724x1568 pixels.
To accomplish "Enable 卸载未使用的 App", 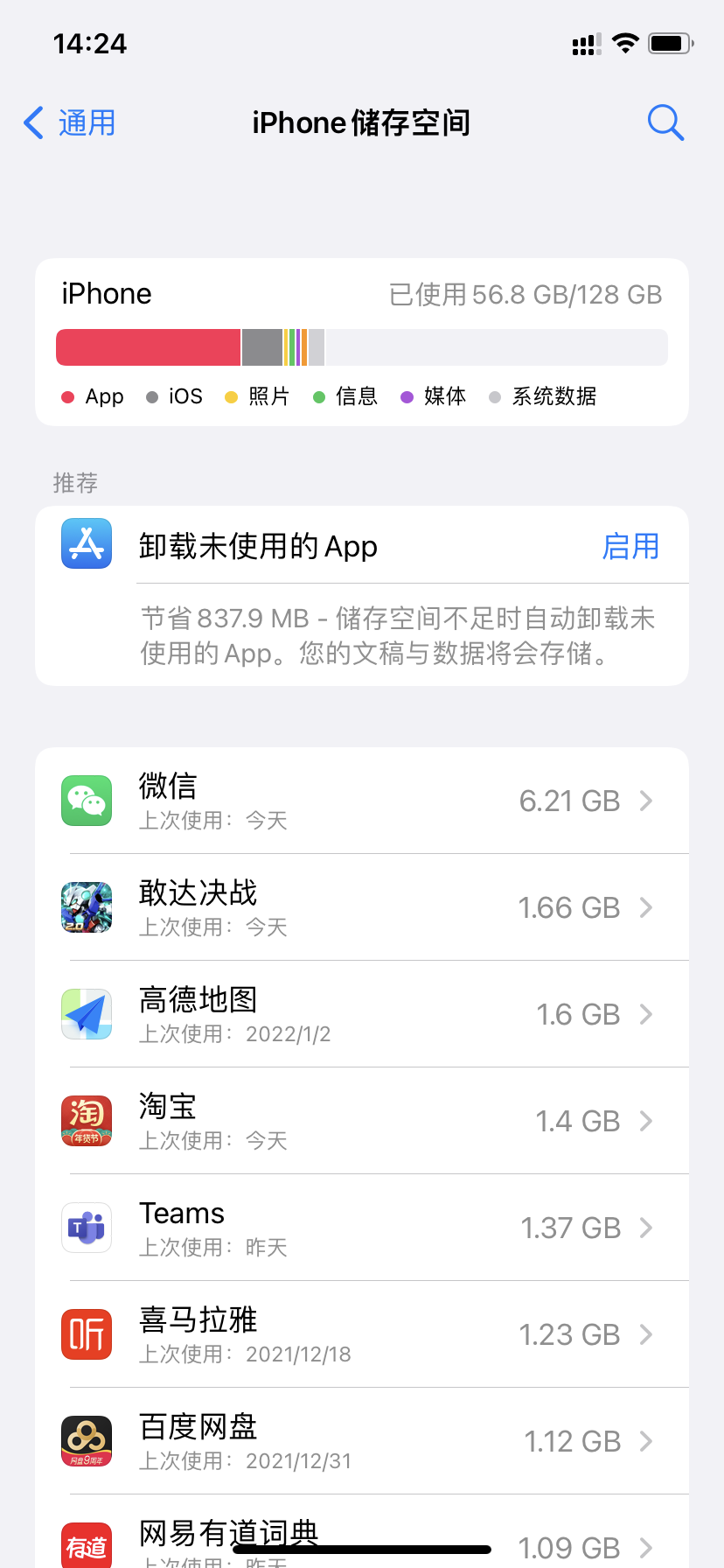I will click(x=630, y=547).
